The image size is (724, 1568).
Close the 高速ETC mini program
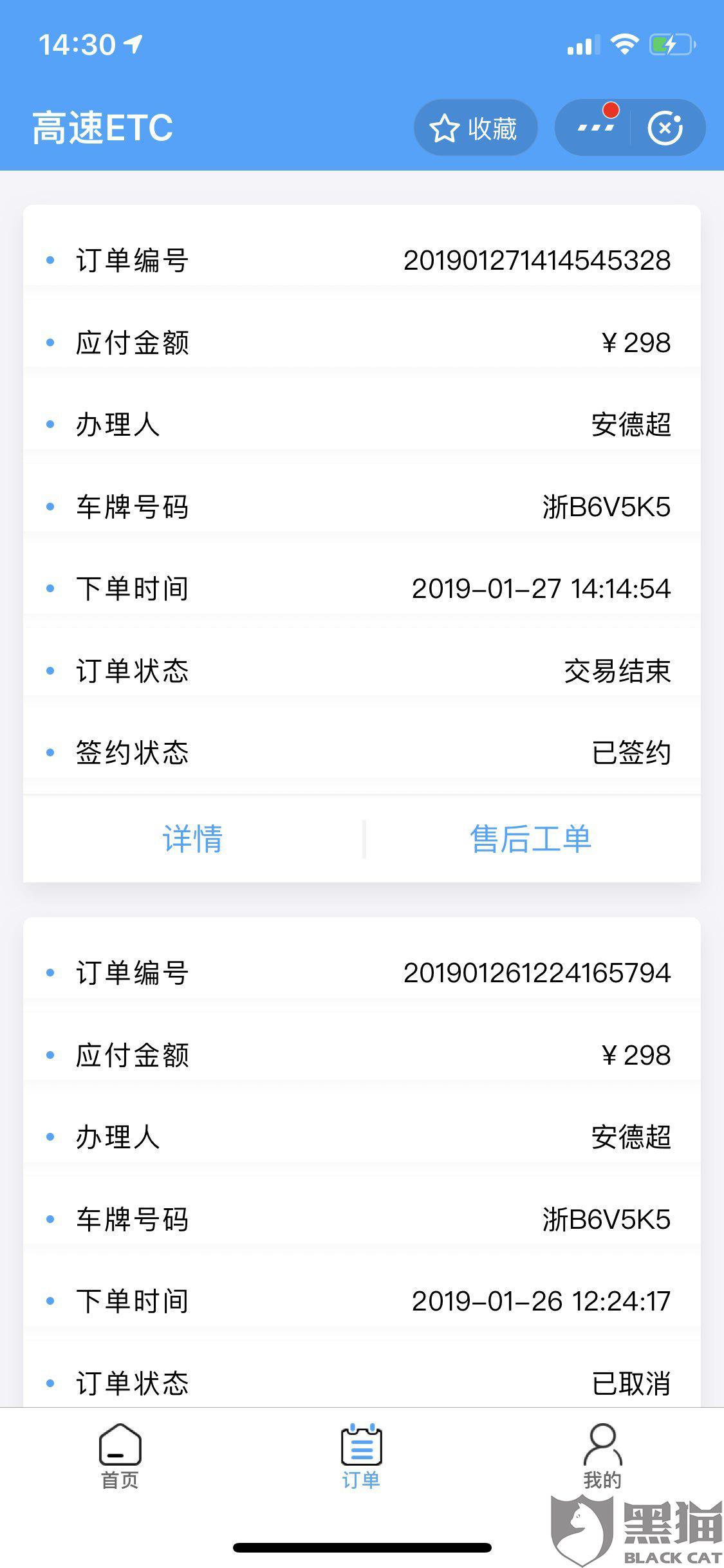point(665,128)
